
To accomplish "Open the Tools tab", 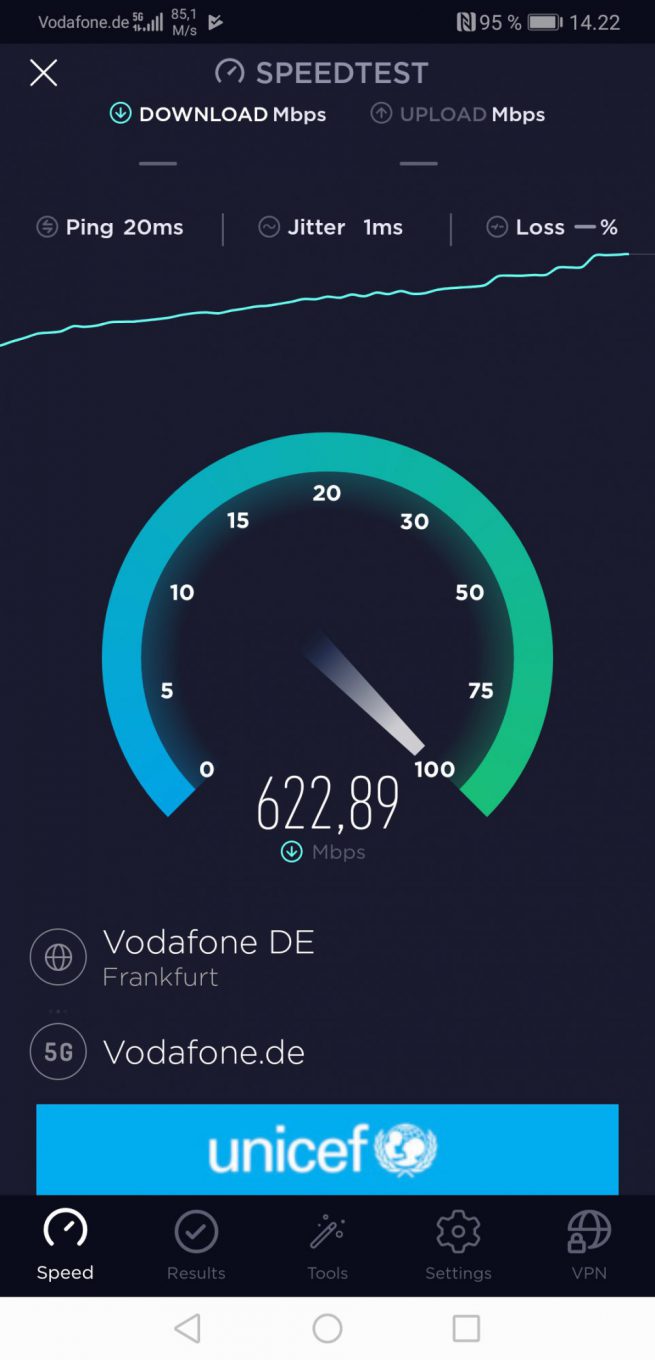I will 327,1244.
